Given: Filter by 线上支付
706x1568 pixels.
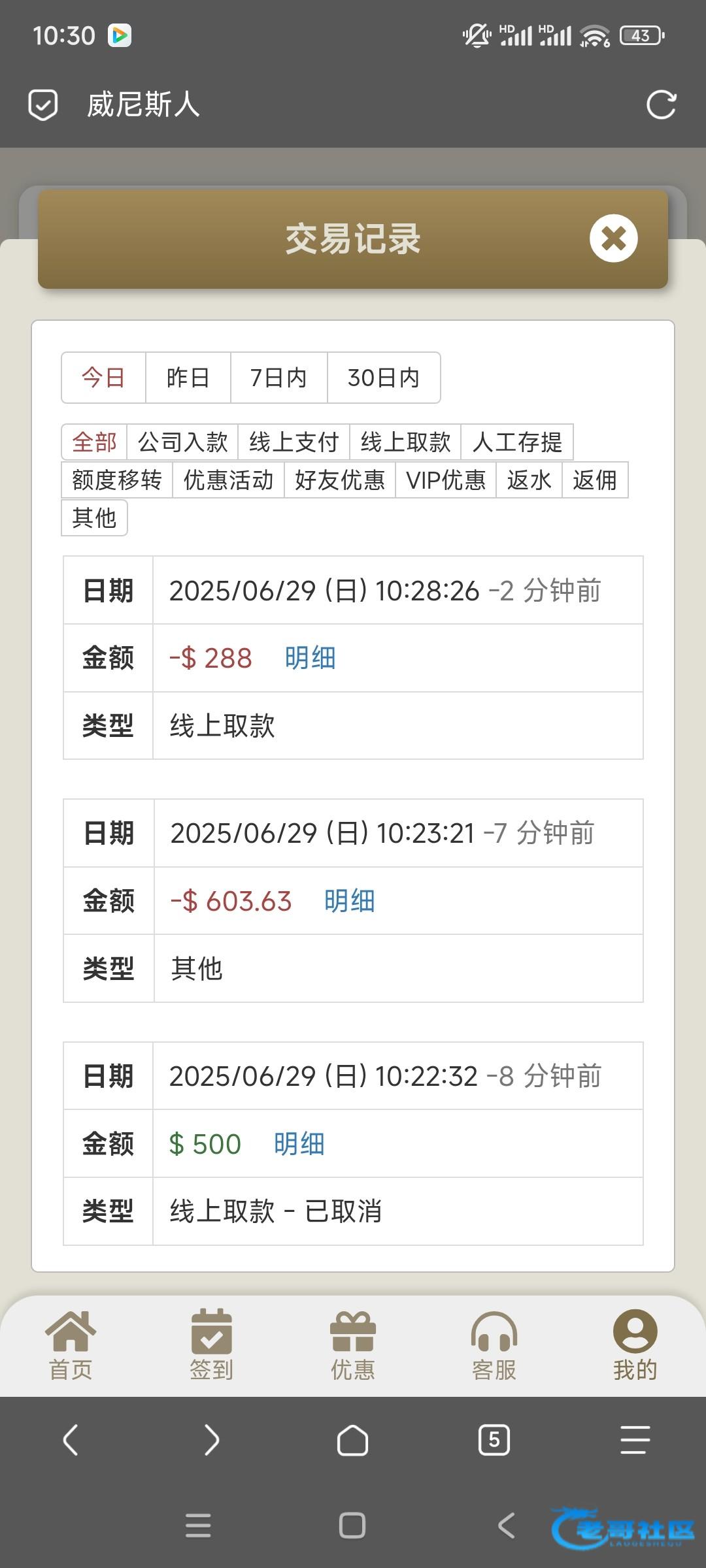Looking at the screenshot, I should 294,442.
